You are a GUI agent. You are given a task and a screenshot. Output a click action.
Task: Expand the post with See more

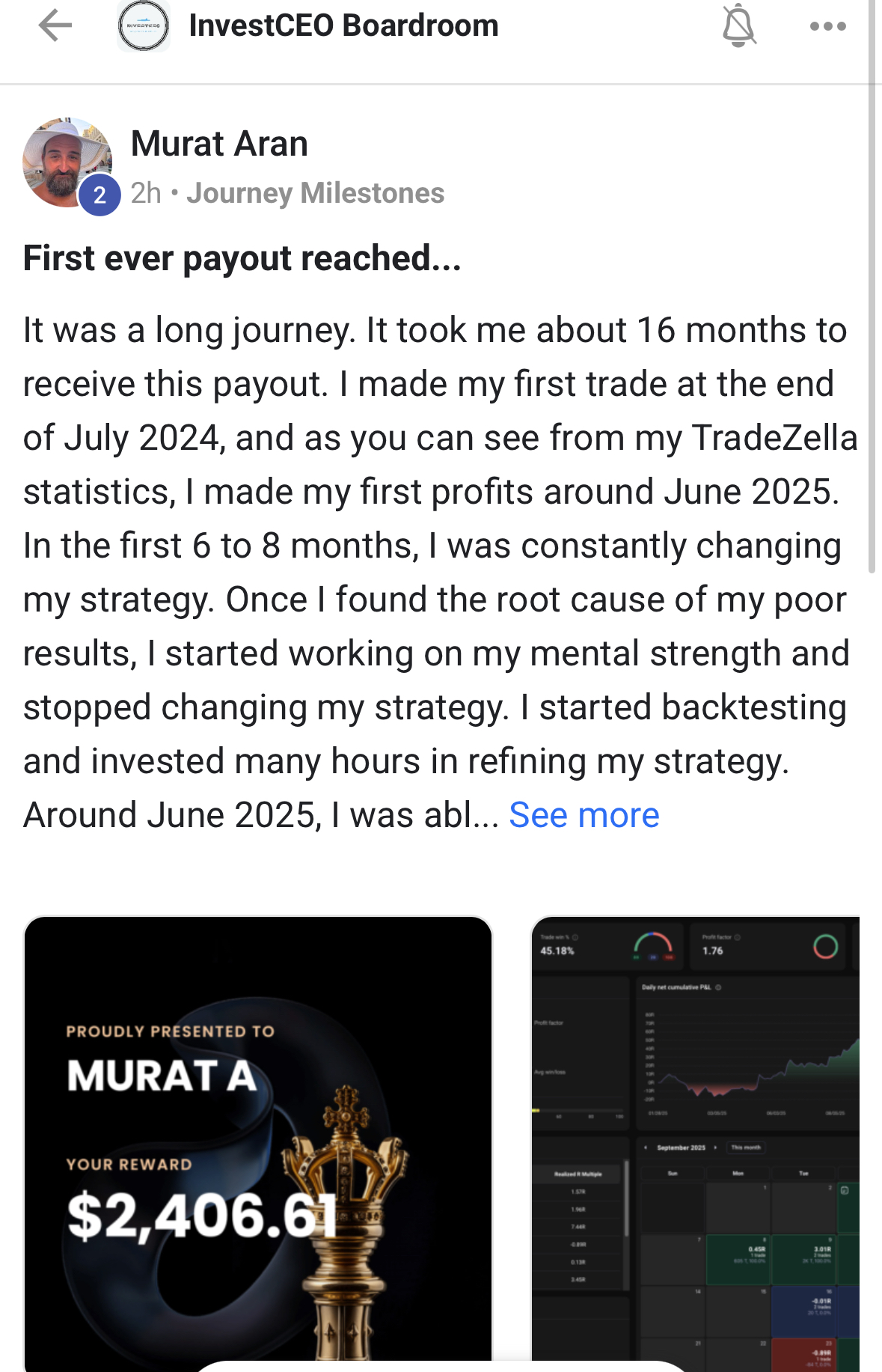584,815
